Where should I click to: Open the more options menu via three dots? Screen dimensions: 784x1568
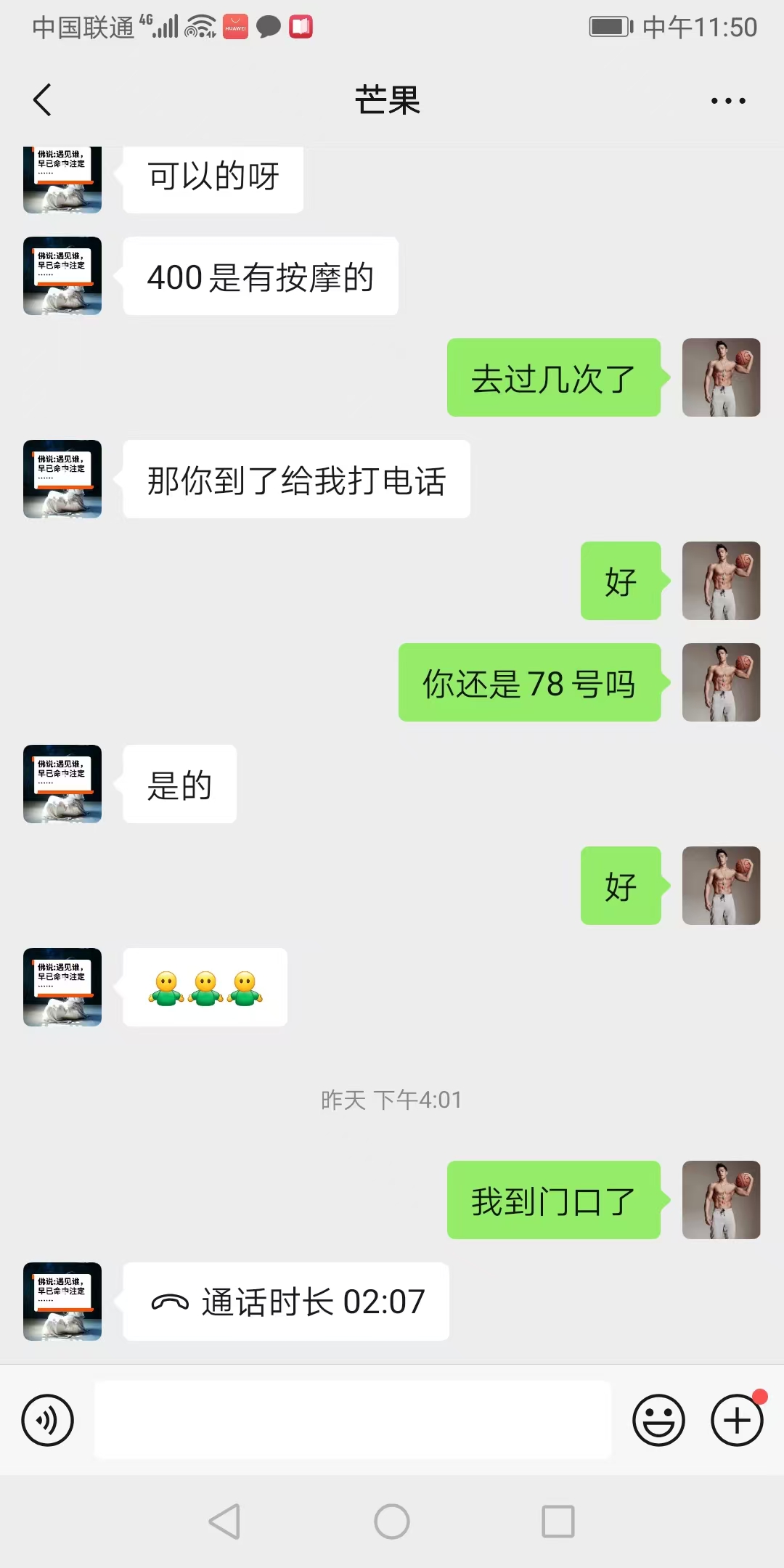coord(728,99)
